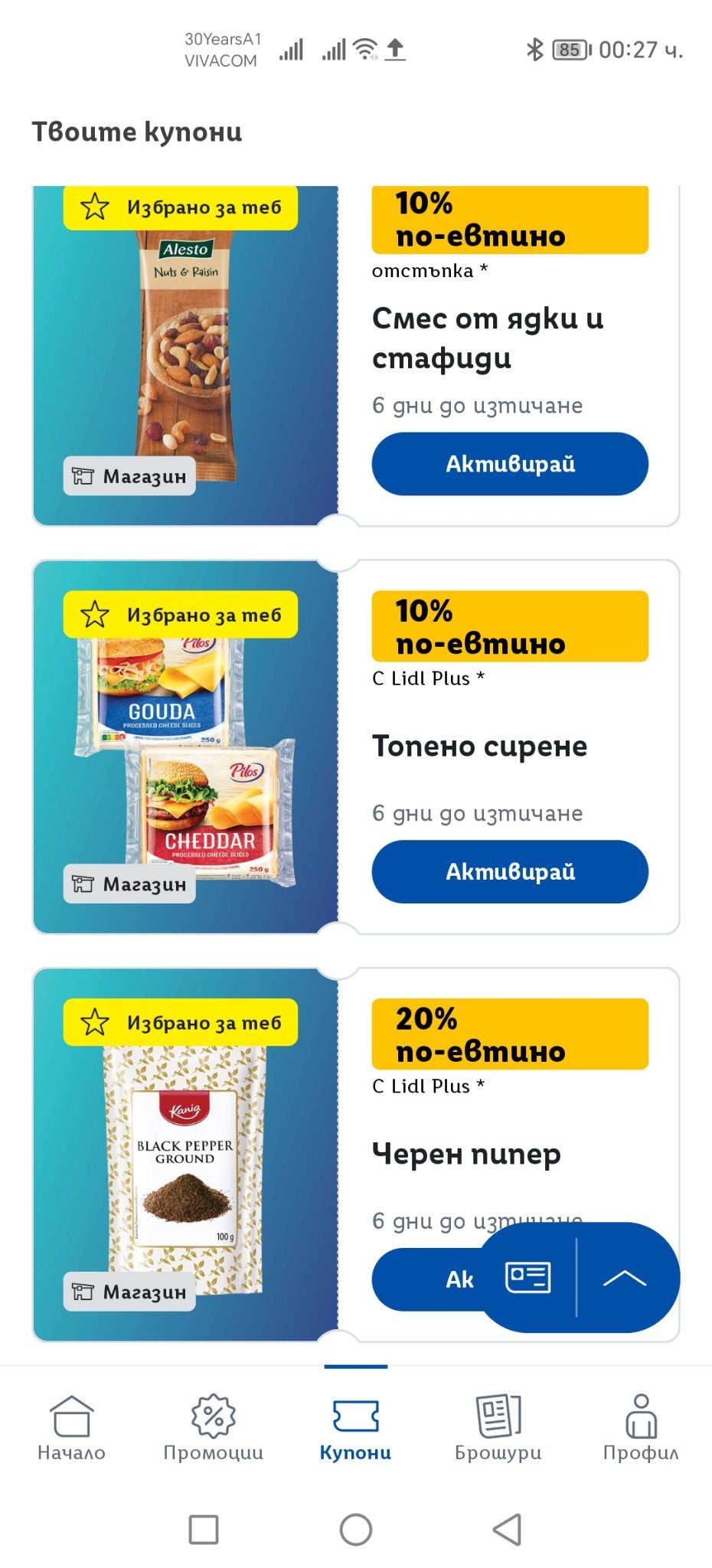
Task: Activate the Топено сирене coupon
Action: click(x=510, y=871)
